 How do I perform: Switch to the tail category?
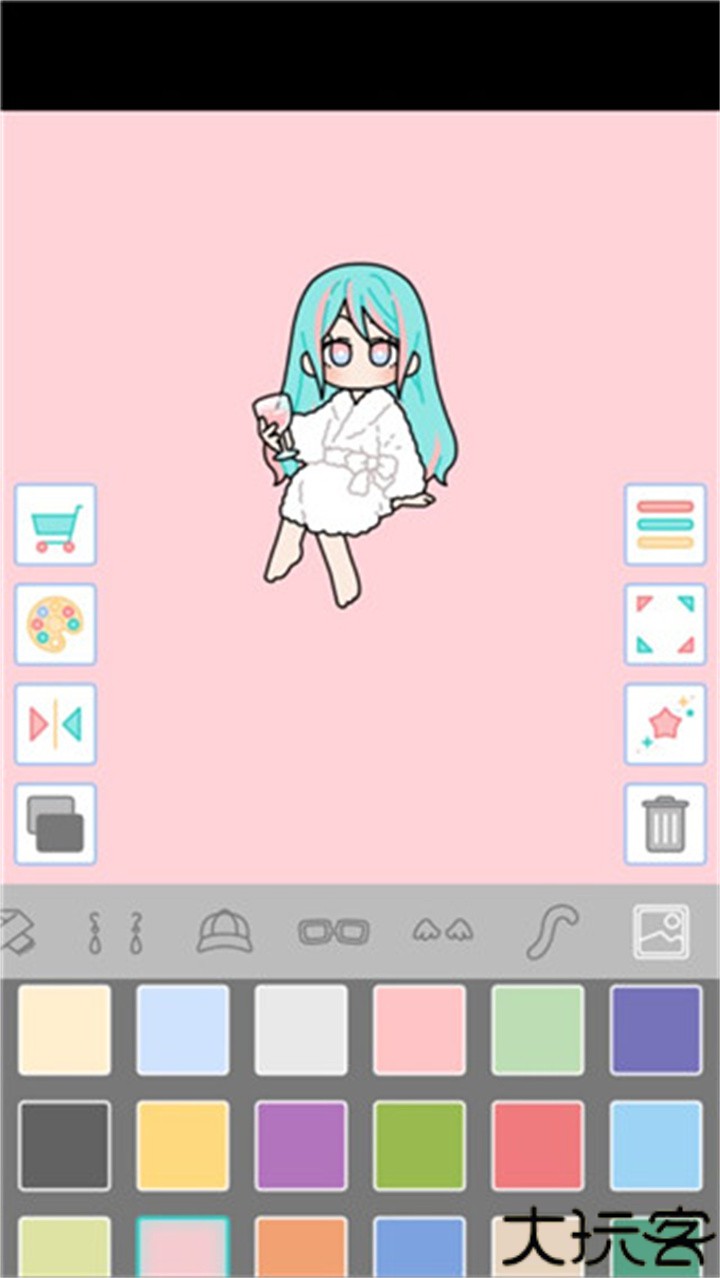coord(552,932)
